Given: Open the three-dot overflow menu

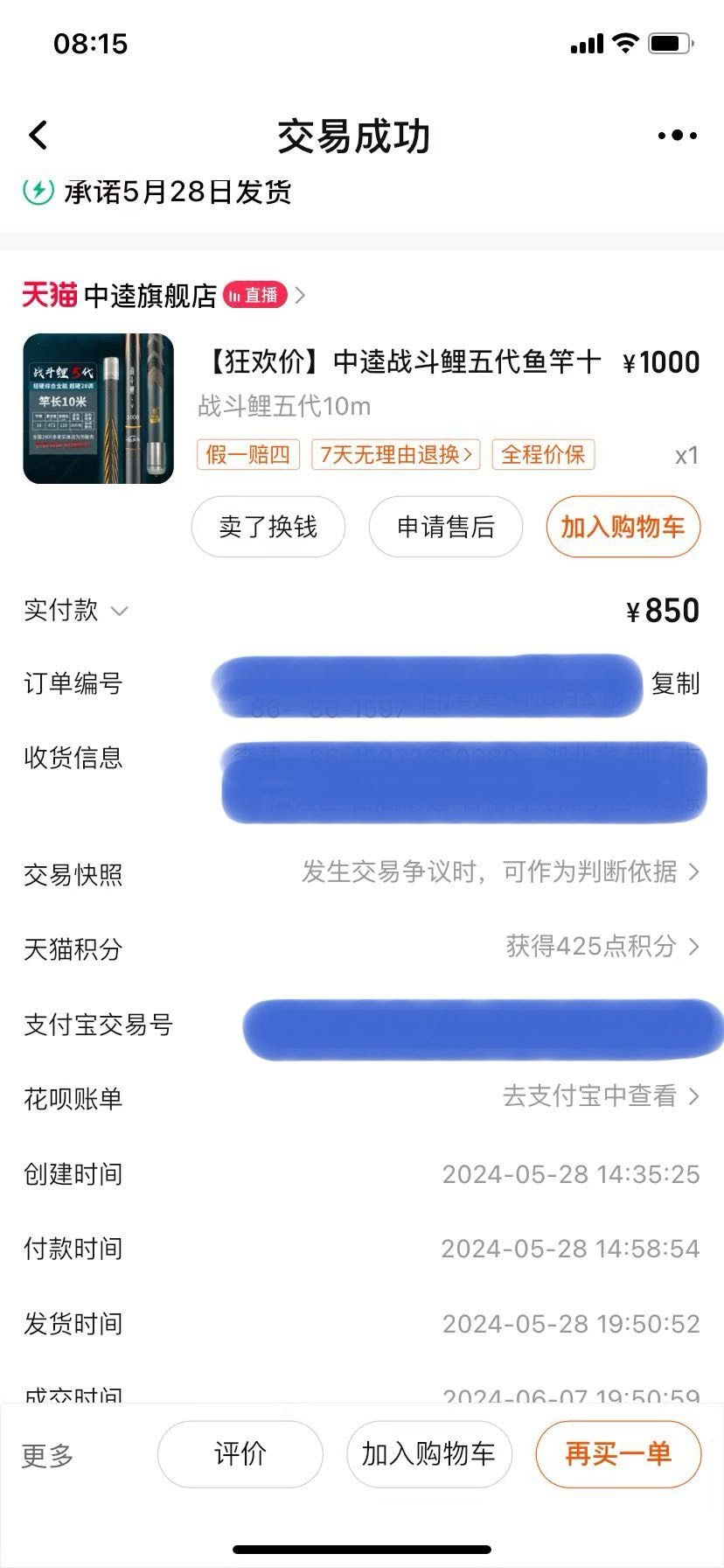Looking at the screenshot, I should 677,136.
